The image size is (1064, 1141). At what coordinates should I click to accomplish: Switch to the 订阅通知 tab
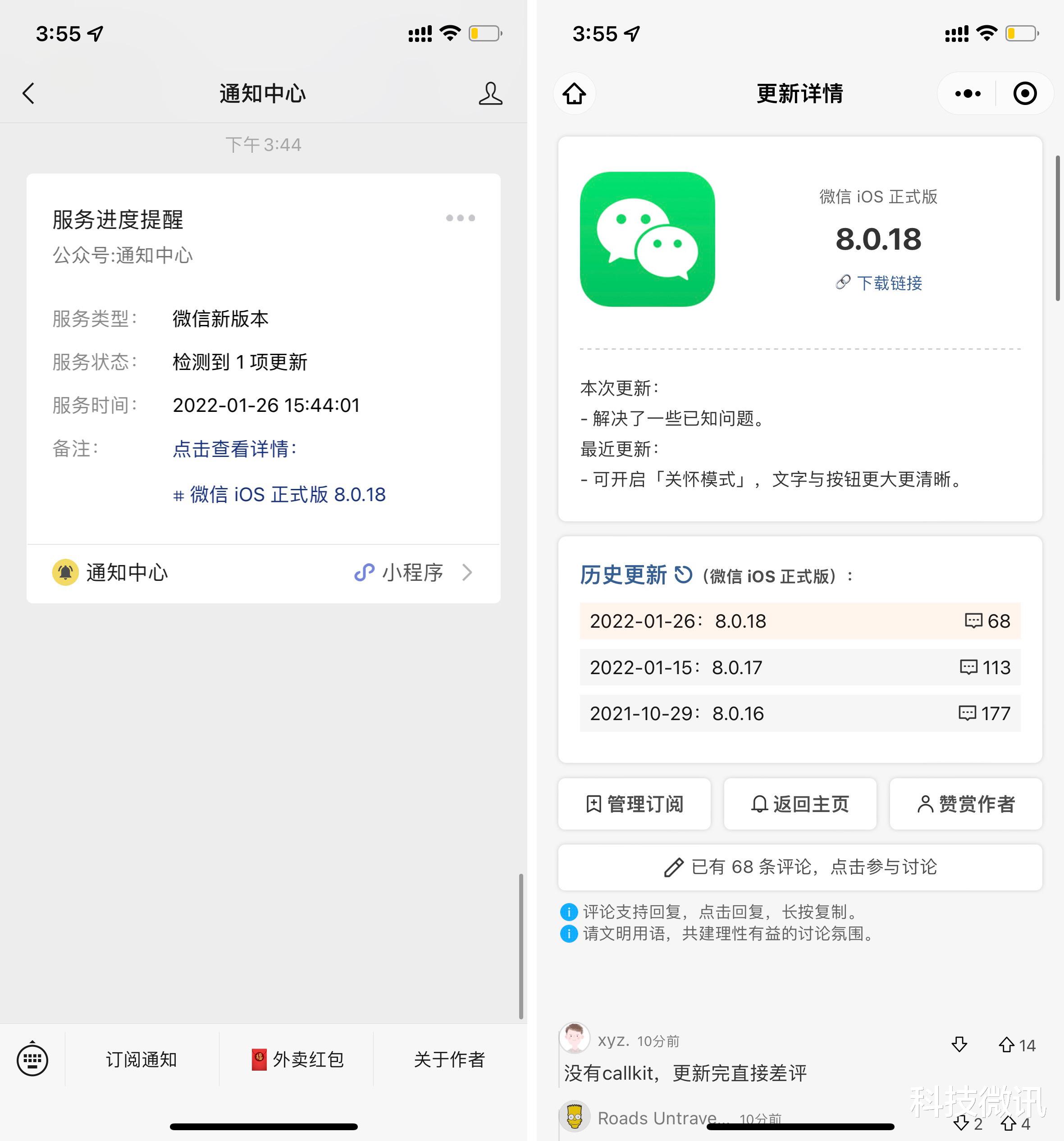(x=141, y=1059)
